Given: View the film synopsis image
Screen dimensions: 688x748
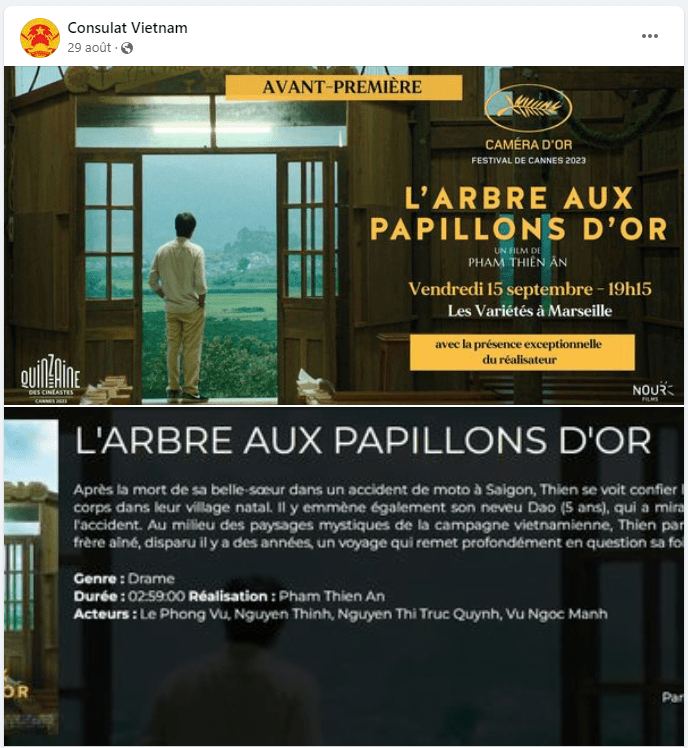Looking at the screenshot, I should coord(344,575).
